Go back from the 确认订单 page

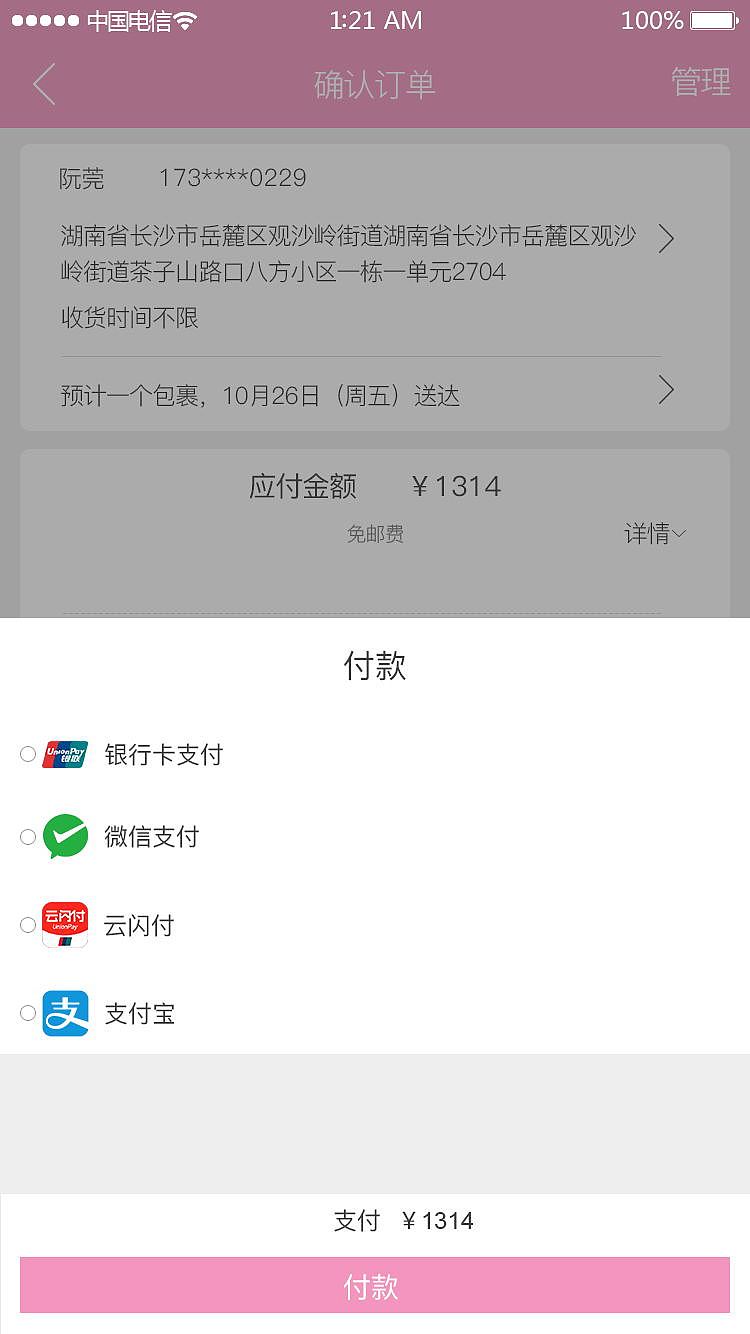(44, 84)
